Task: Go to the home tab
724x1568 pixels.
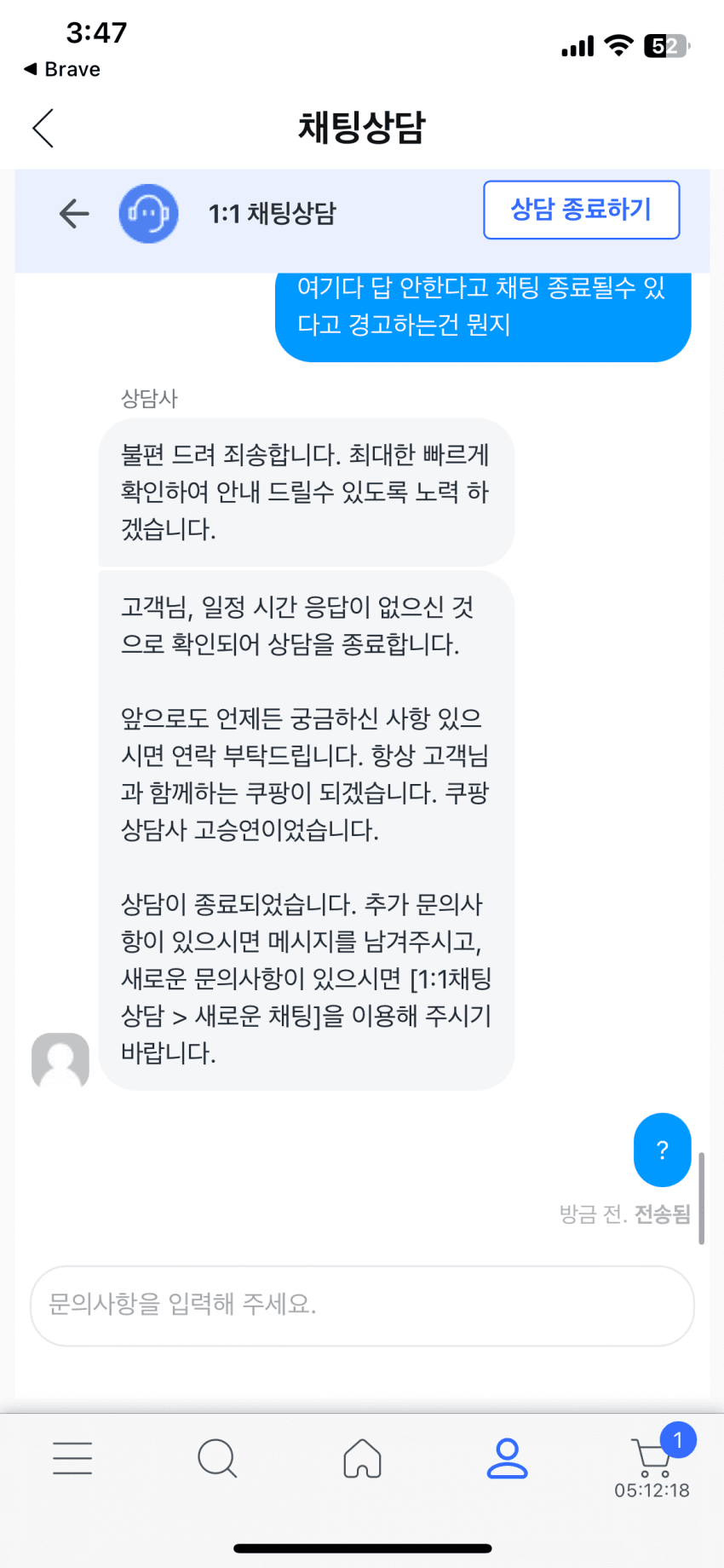Action: coord(362,1458)
